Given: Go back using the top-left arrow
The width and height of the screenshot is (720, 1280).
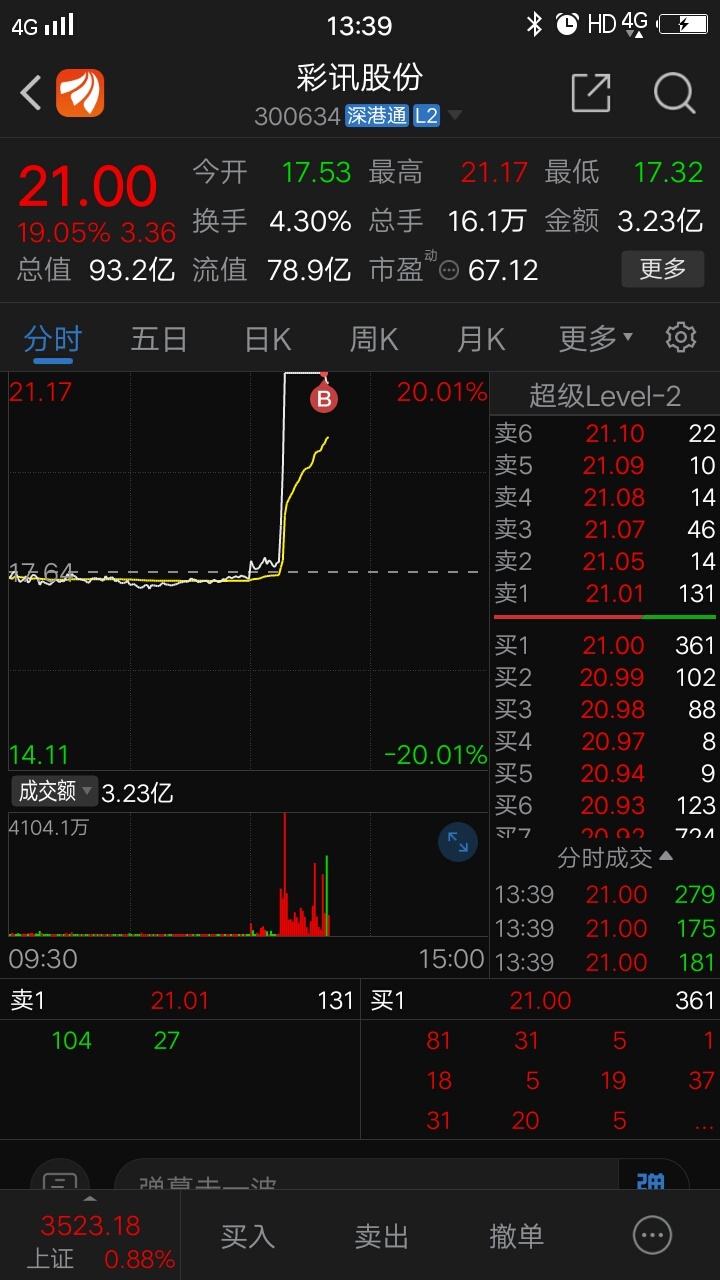Looking at the screenshot, I should click(30, 94).
